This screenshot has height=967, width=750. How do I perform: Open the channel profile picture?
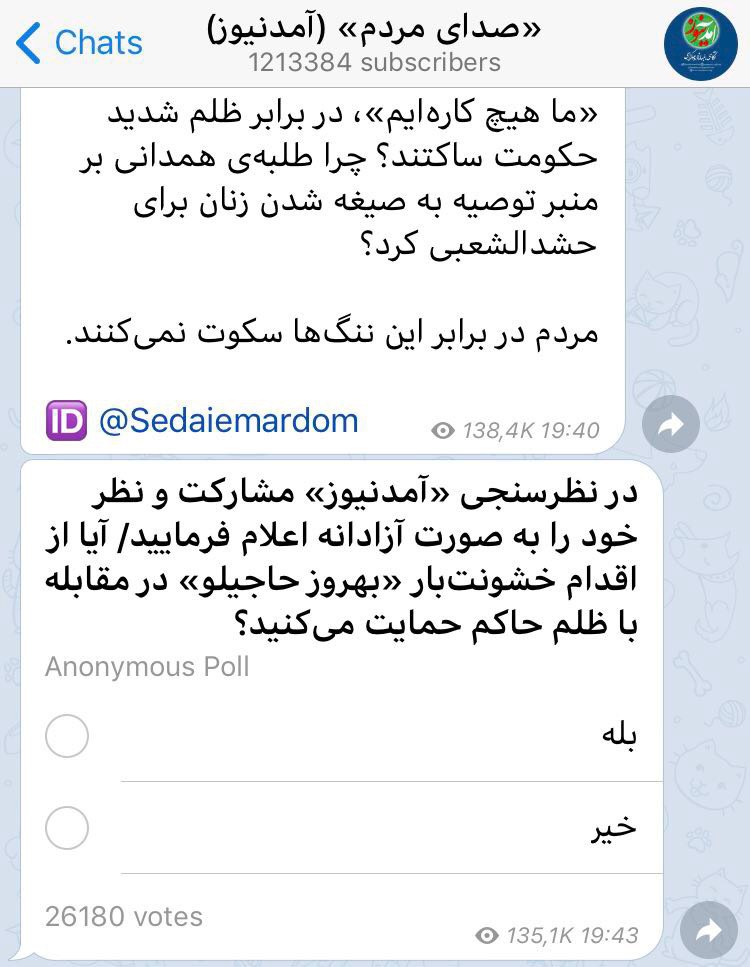point(700,43)
